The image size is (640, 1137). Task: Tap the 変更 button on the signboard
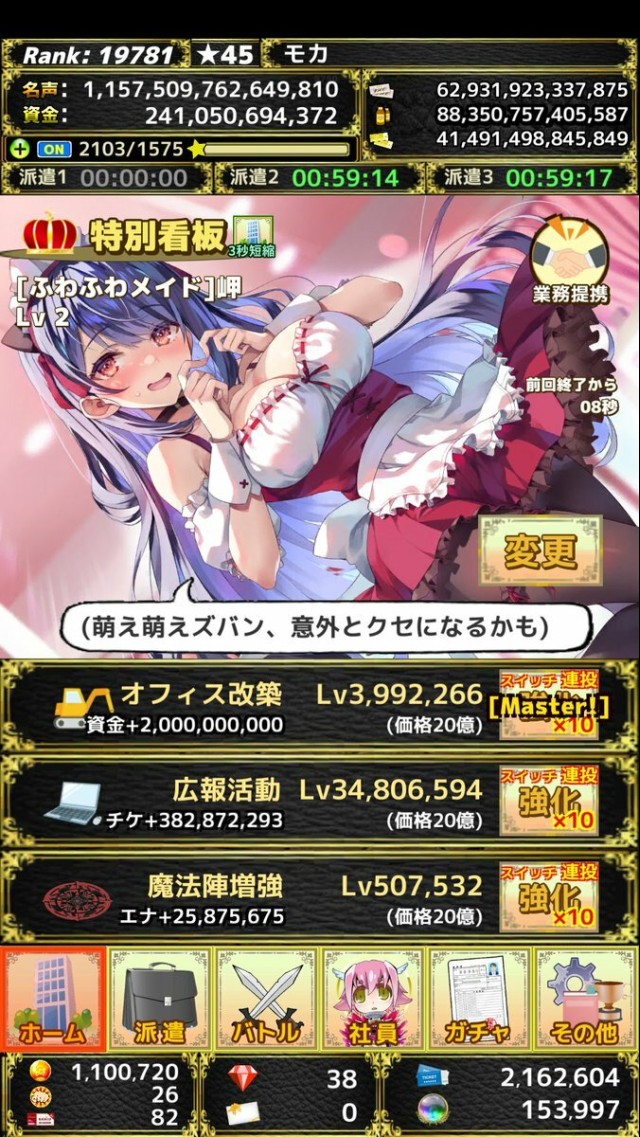[x=541, y=551]
